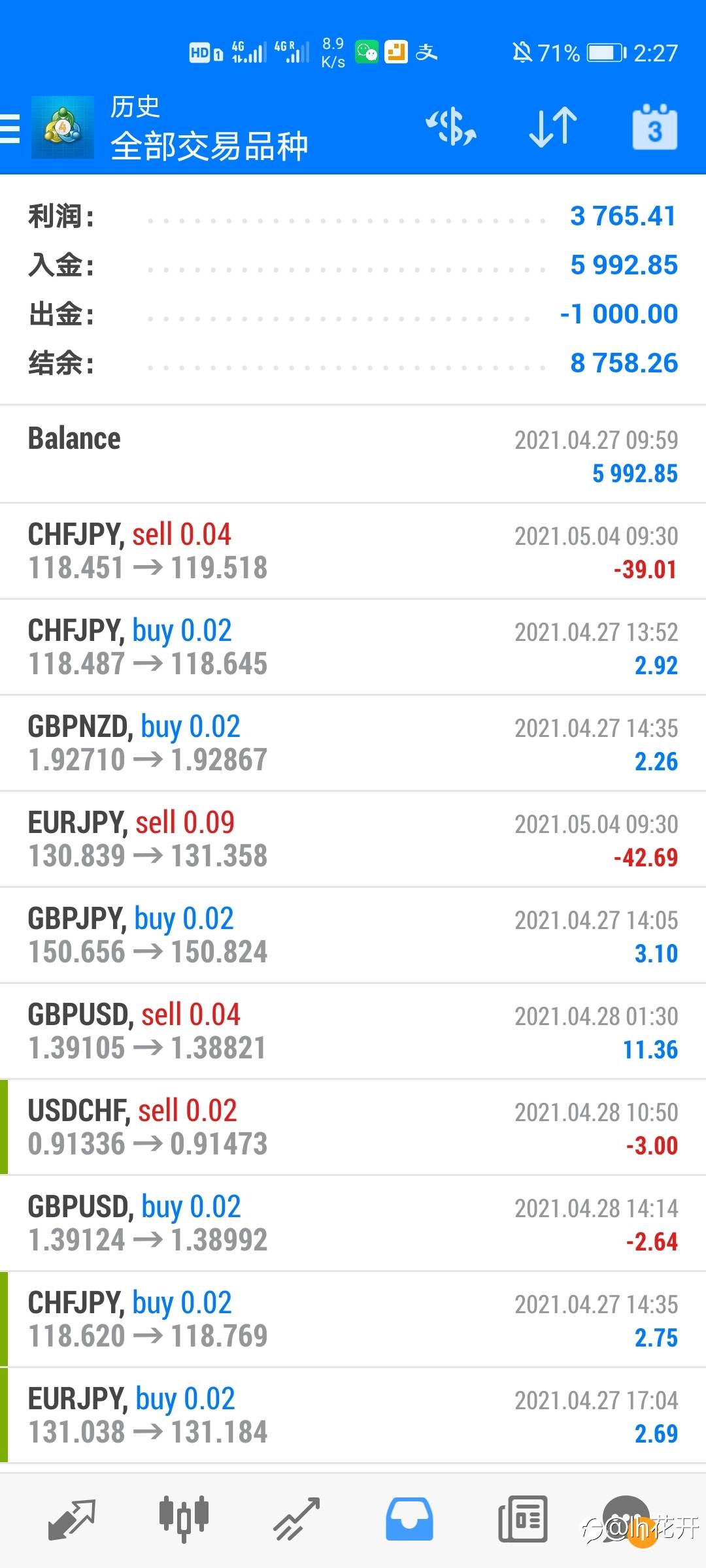Switch to the Trade tab
706x1568 pixels.
pyautogui.click(x=296, y=1519)
